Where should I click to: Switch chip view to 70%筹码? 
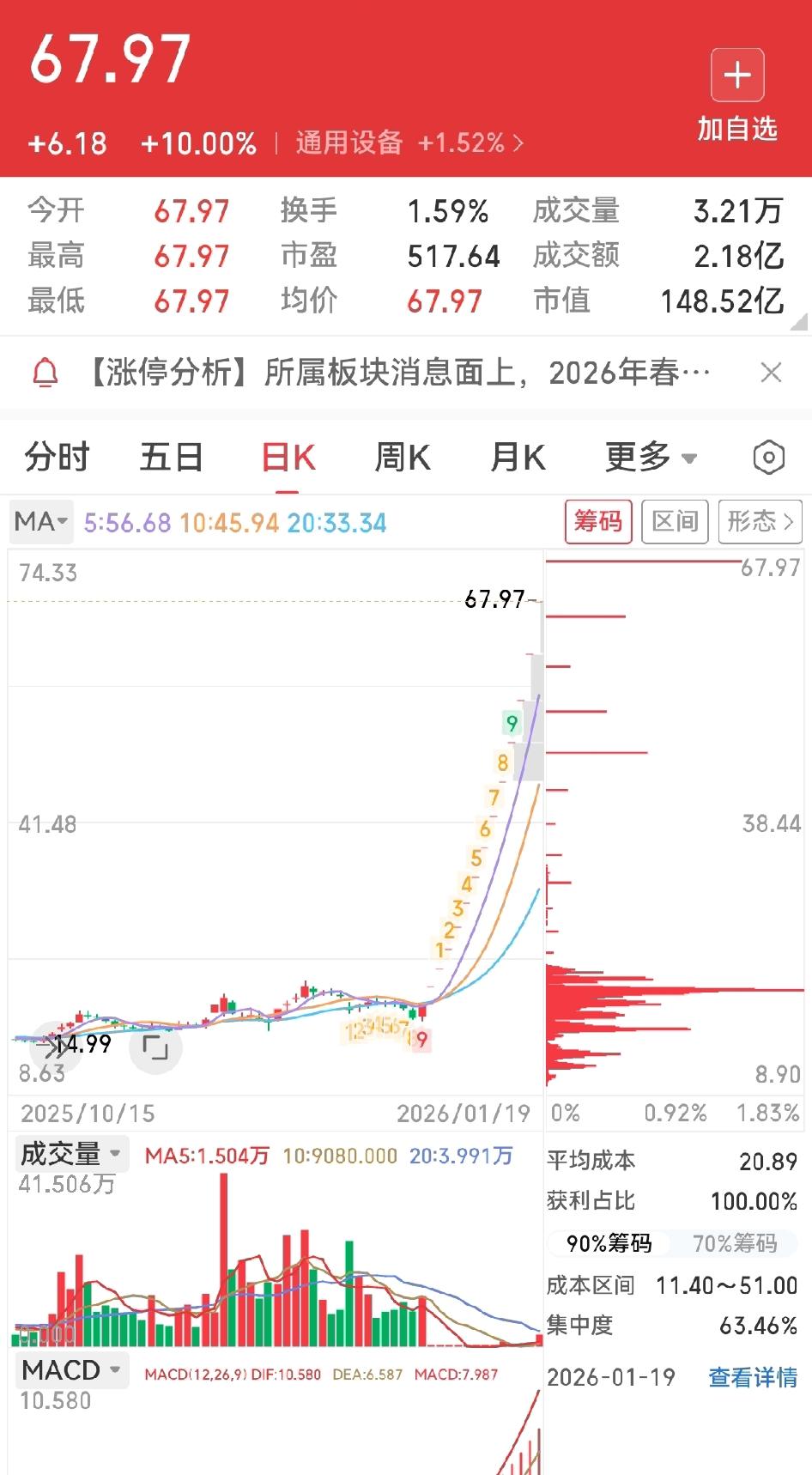coord(736,1242)
